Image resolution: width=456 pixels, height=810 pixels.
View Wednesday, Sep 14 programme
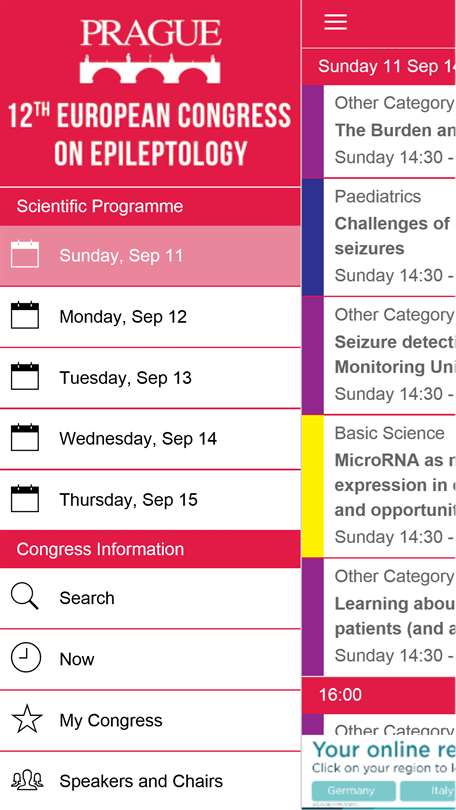point(150,439)
